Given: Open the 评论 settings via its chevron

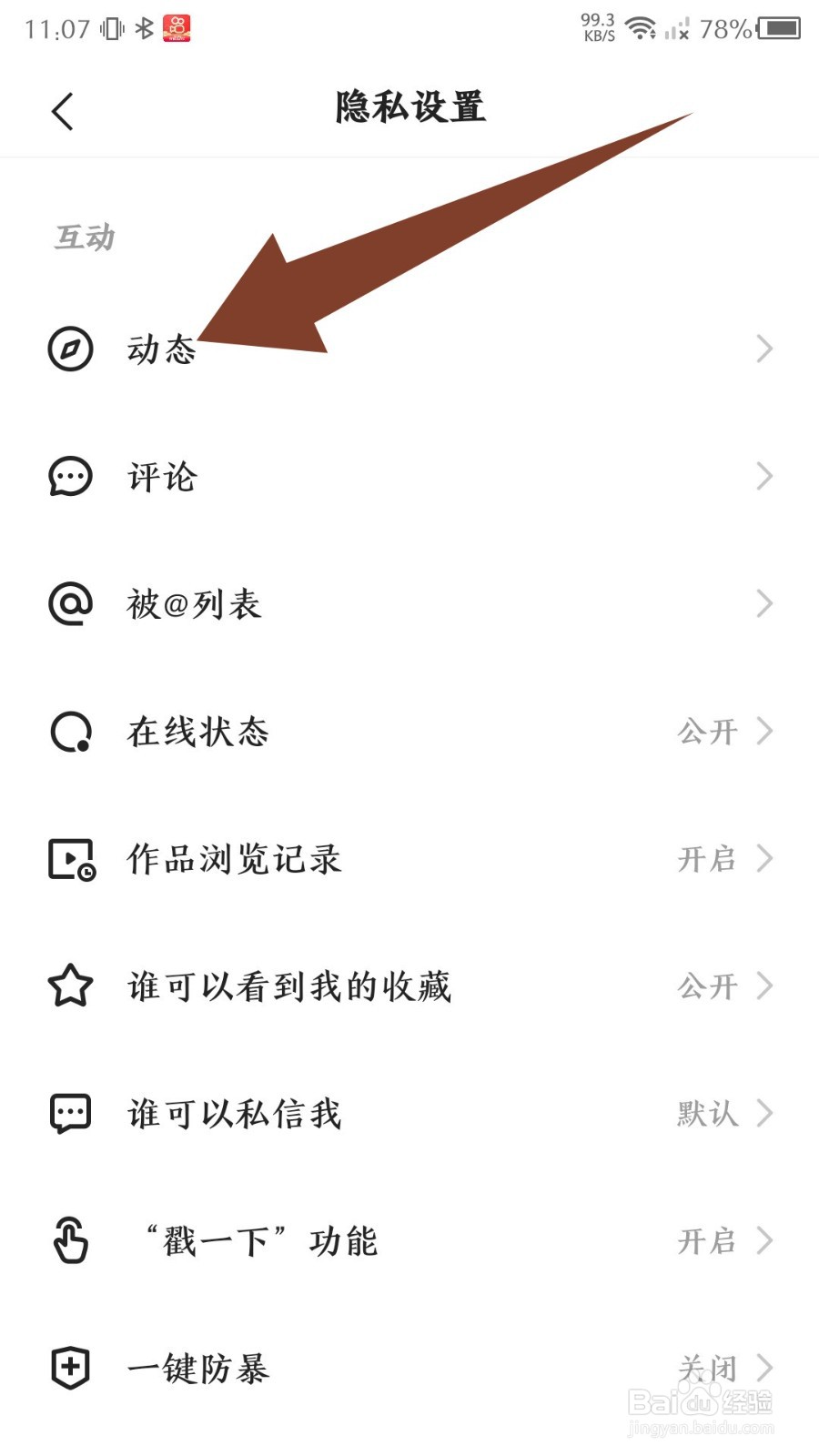Looking at the screenshot, I should click(x=764, y=476).
